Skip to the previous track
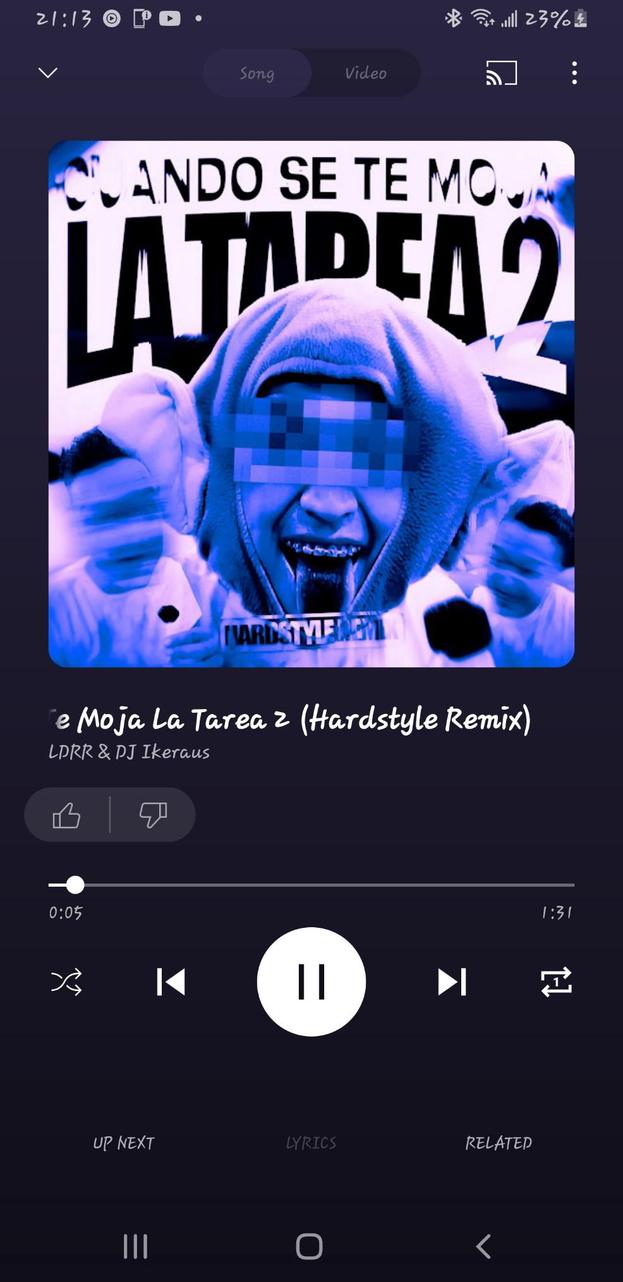 pyautogui.click(x=171, y=982)
